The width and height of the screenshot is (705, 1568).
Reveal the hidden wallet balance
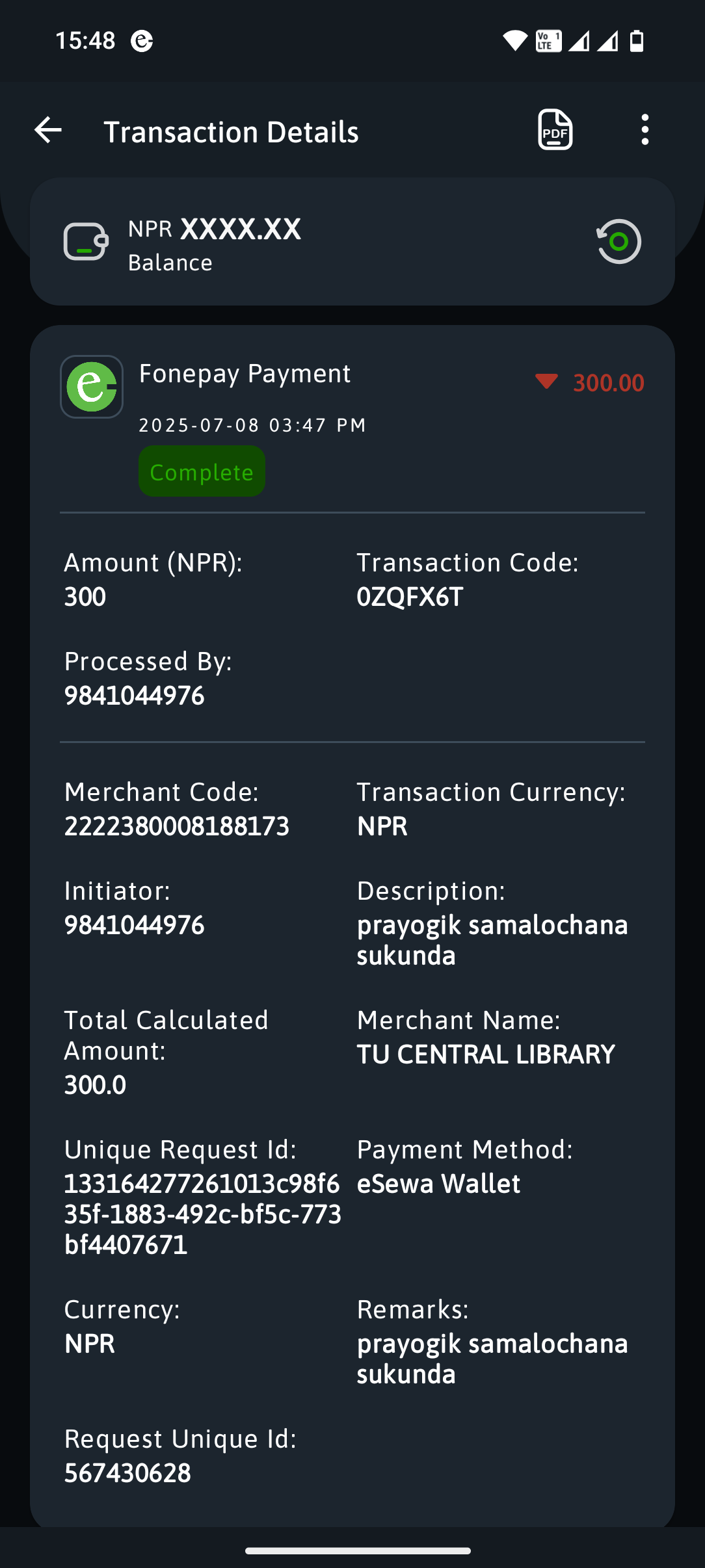click(x=619, y=242)
